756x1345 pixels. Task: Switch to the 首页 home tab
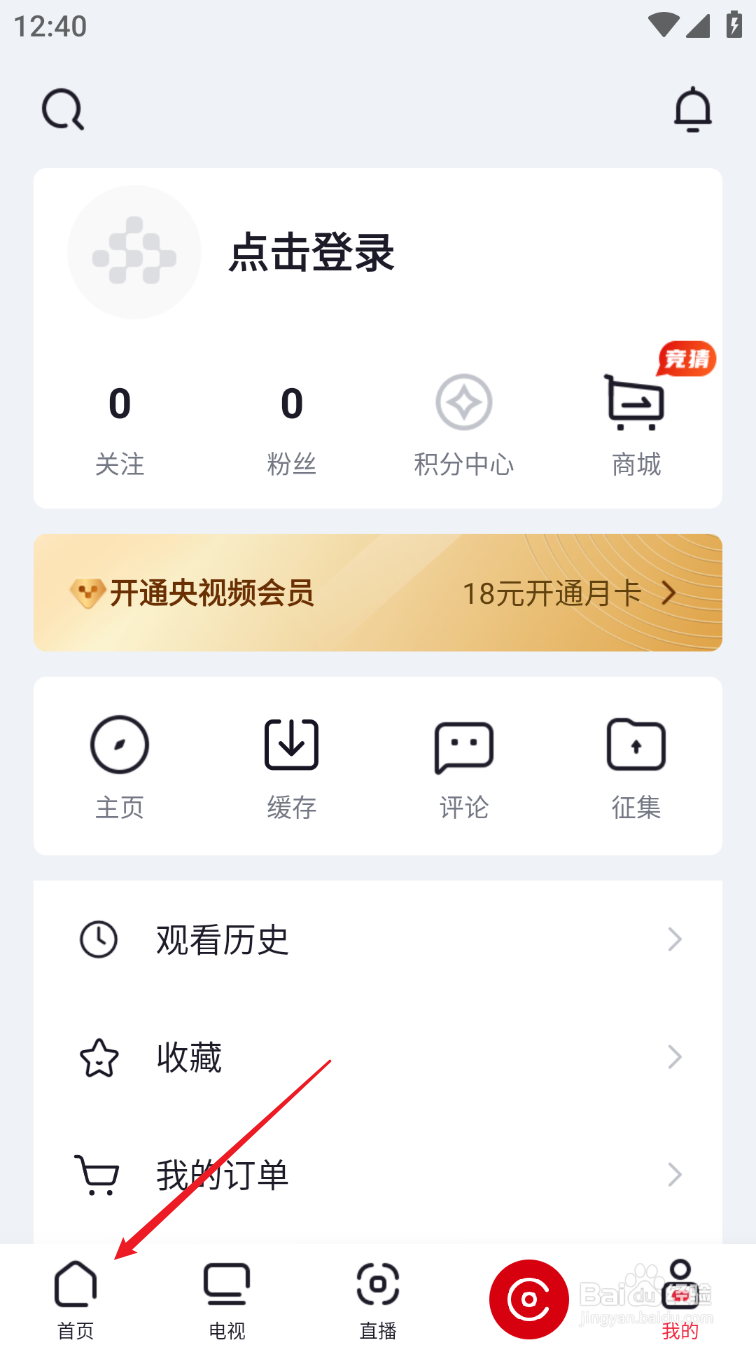point(75,1299)
